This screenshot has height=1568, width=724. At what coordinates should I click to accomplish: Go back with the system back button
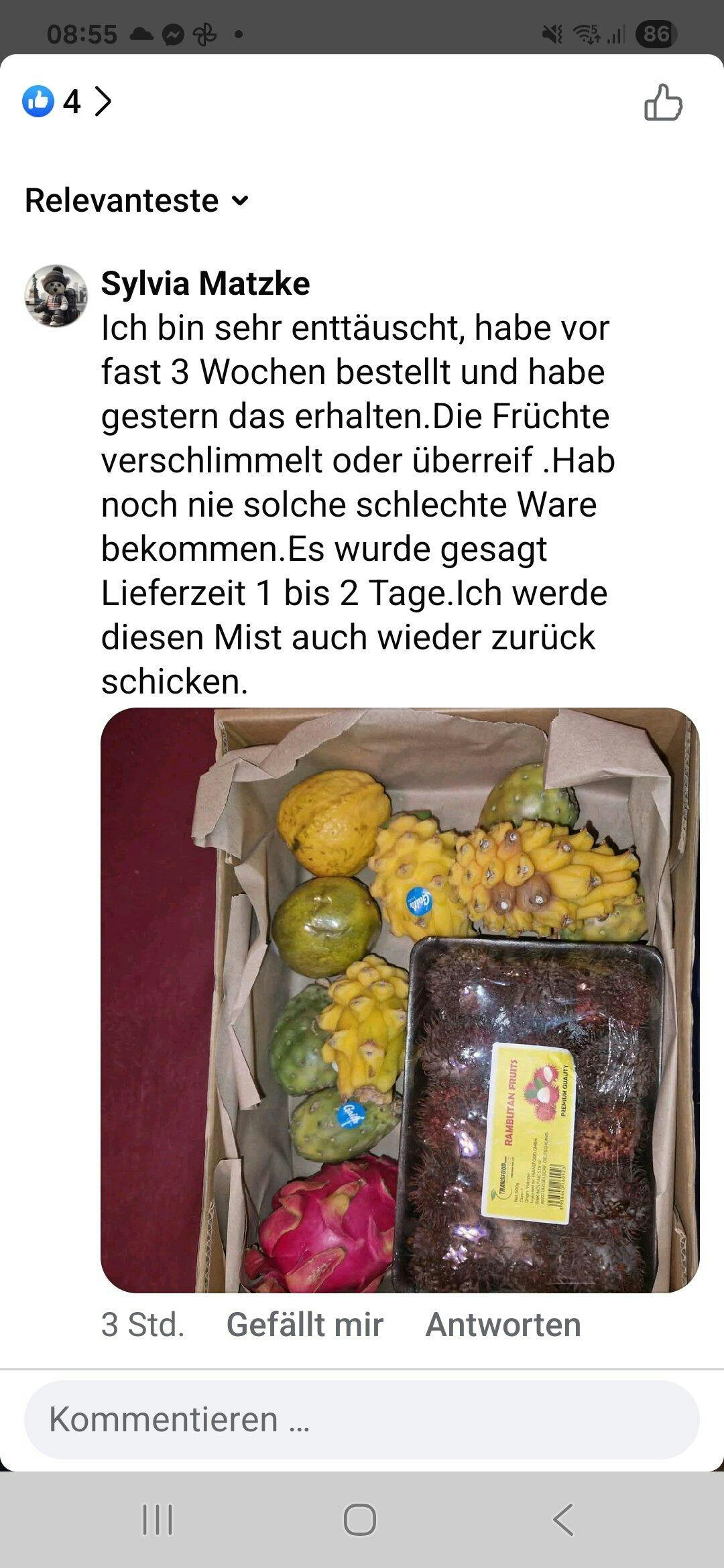(563, 1520)
